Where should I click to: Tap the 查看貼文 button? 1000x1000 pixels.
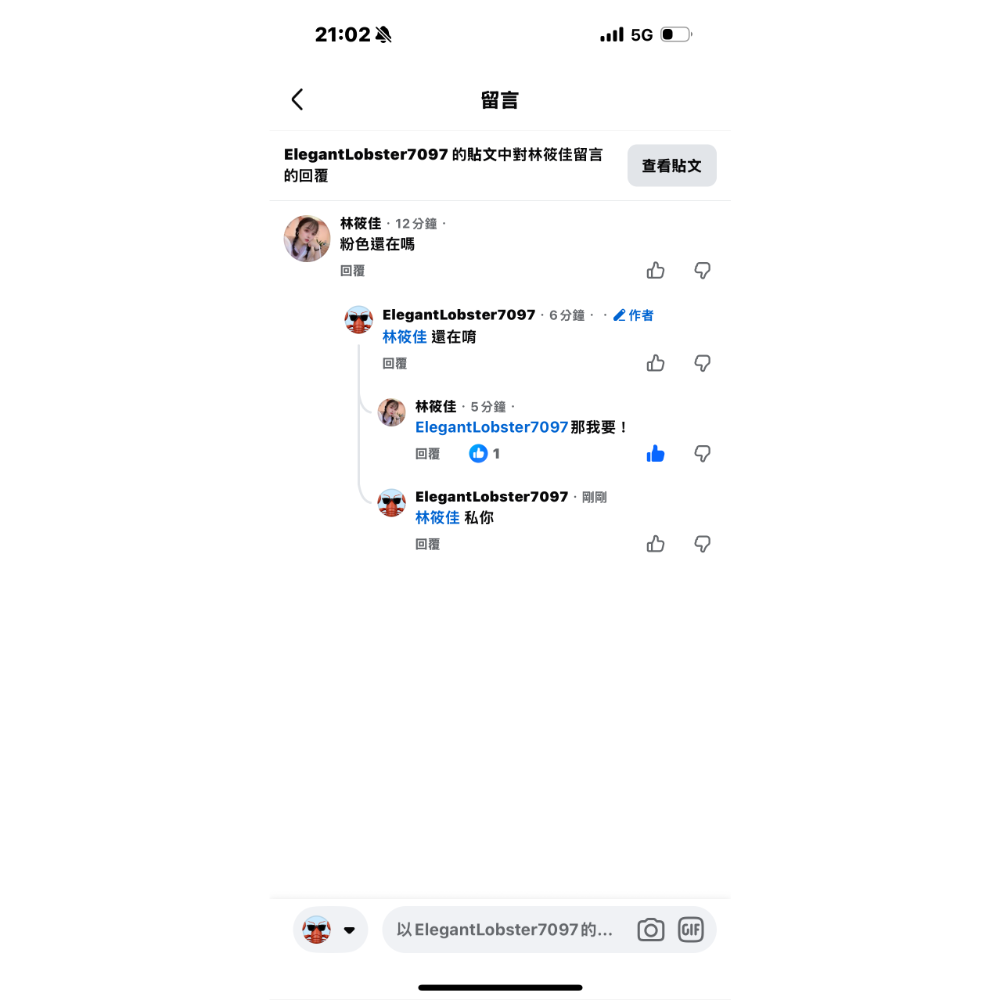[671, 166]
